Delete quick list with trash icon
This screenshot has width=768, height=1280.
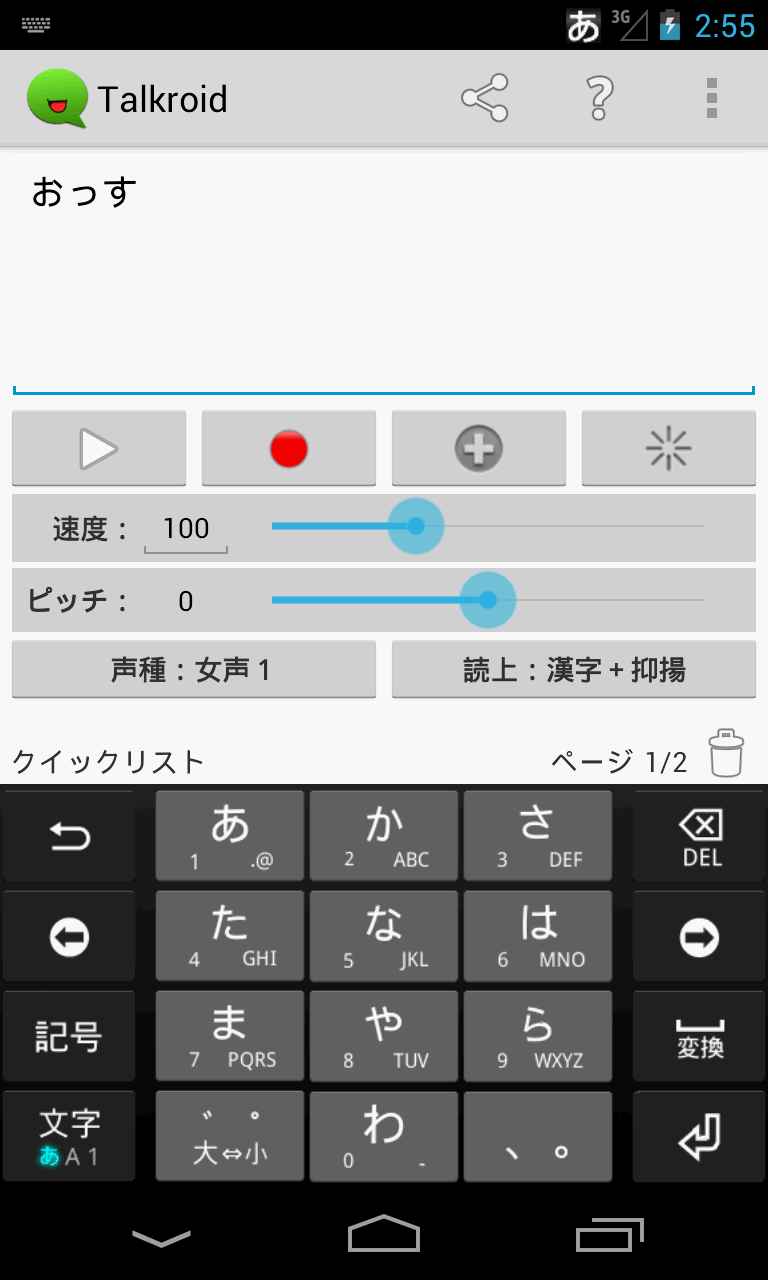click(x=727, y=754)
